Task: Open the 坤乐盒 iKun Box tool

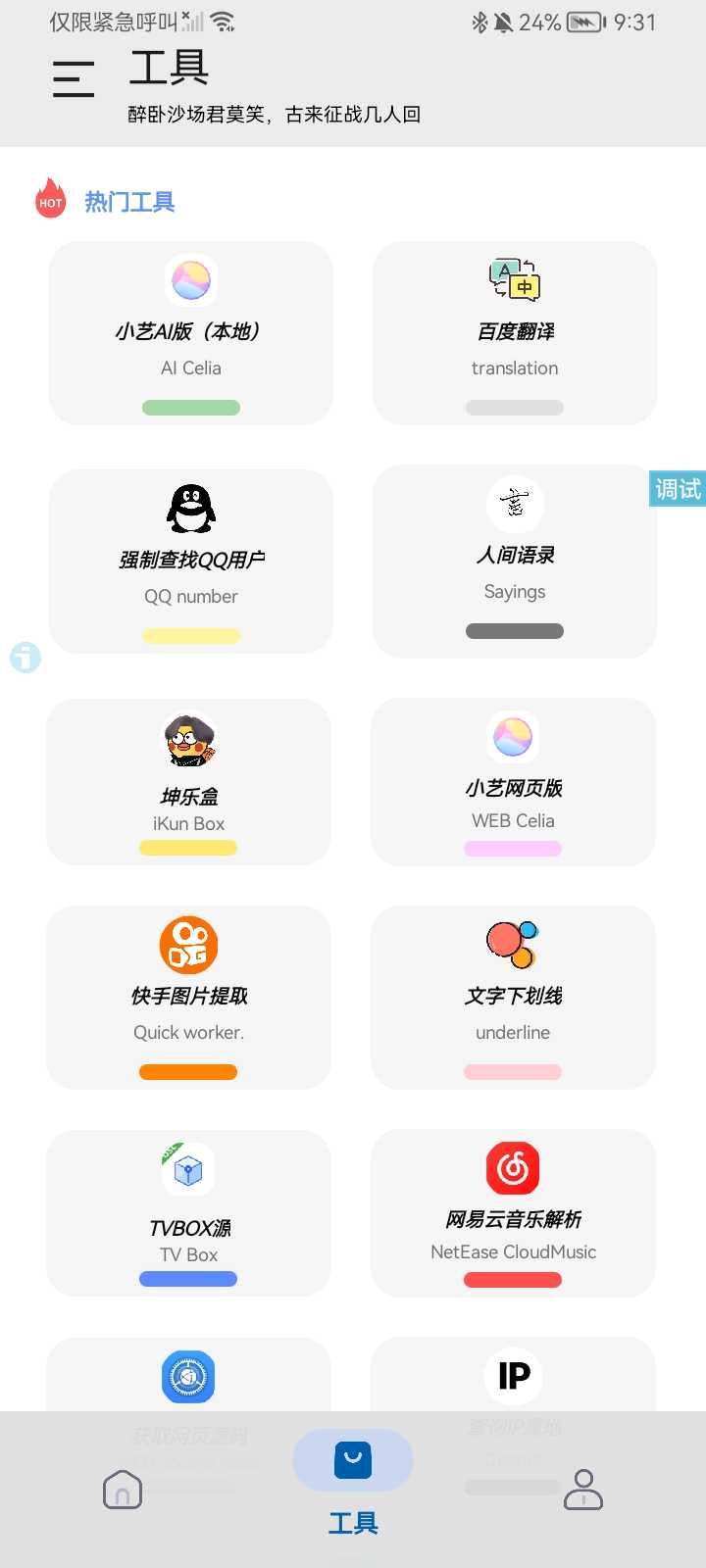Action: [x=188, y=782]
